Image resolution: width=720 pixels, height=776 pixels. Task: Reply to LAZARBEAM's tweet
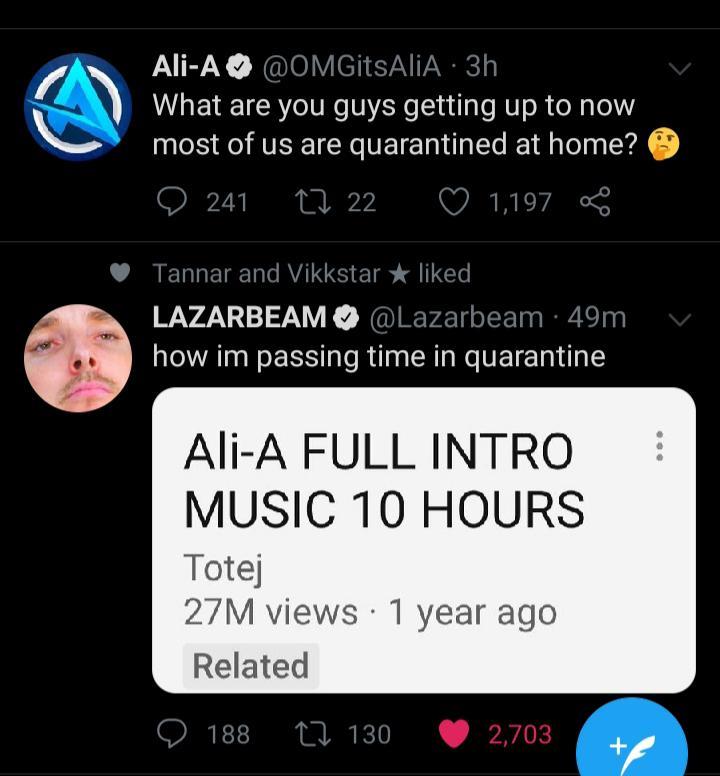[175, 734]
